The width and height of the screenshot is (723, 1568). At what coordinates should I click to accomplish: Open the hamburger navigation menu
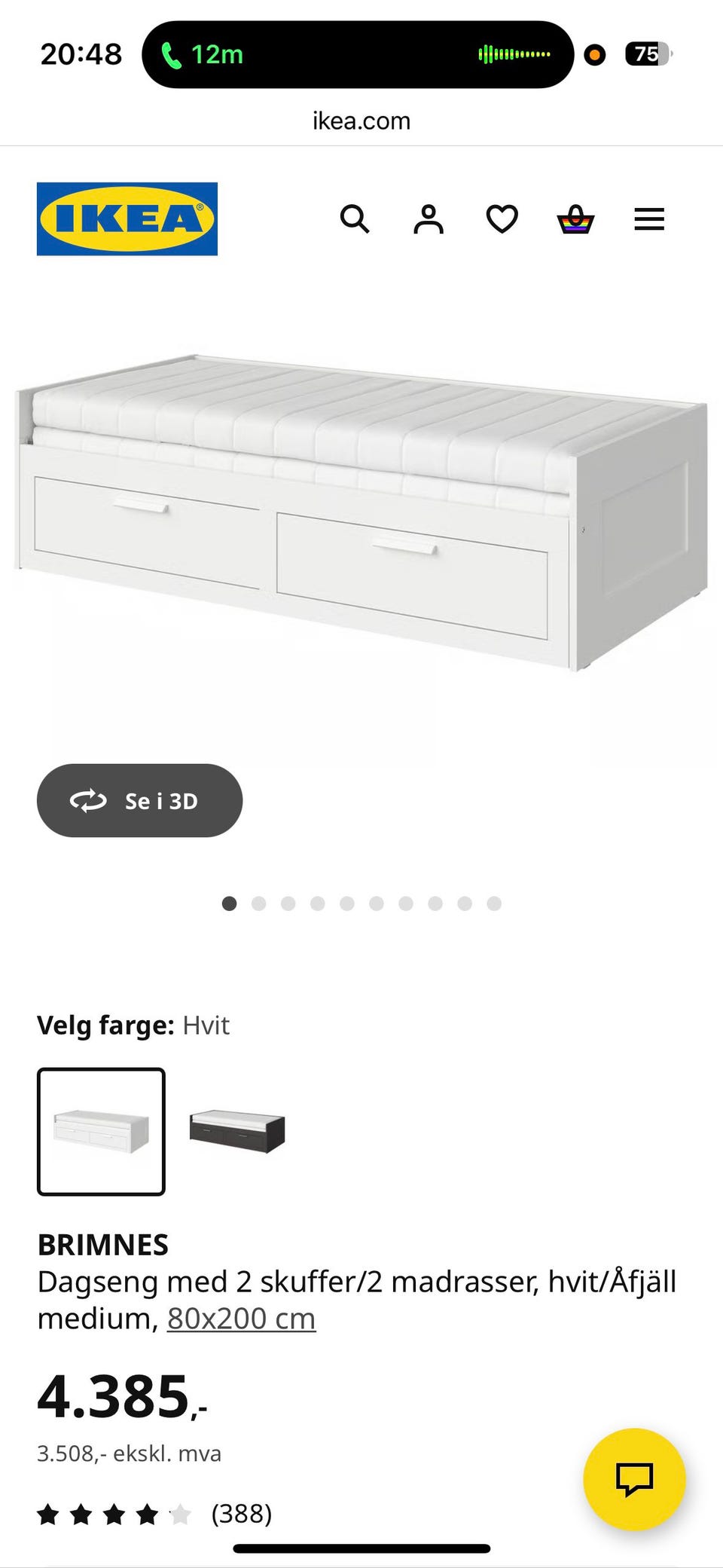point(648,219)
